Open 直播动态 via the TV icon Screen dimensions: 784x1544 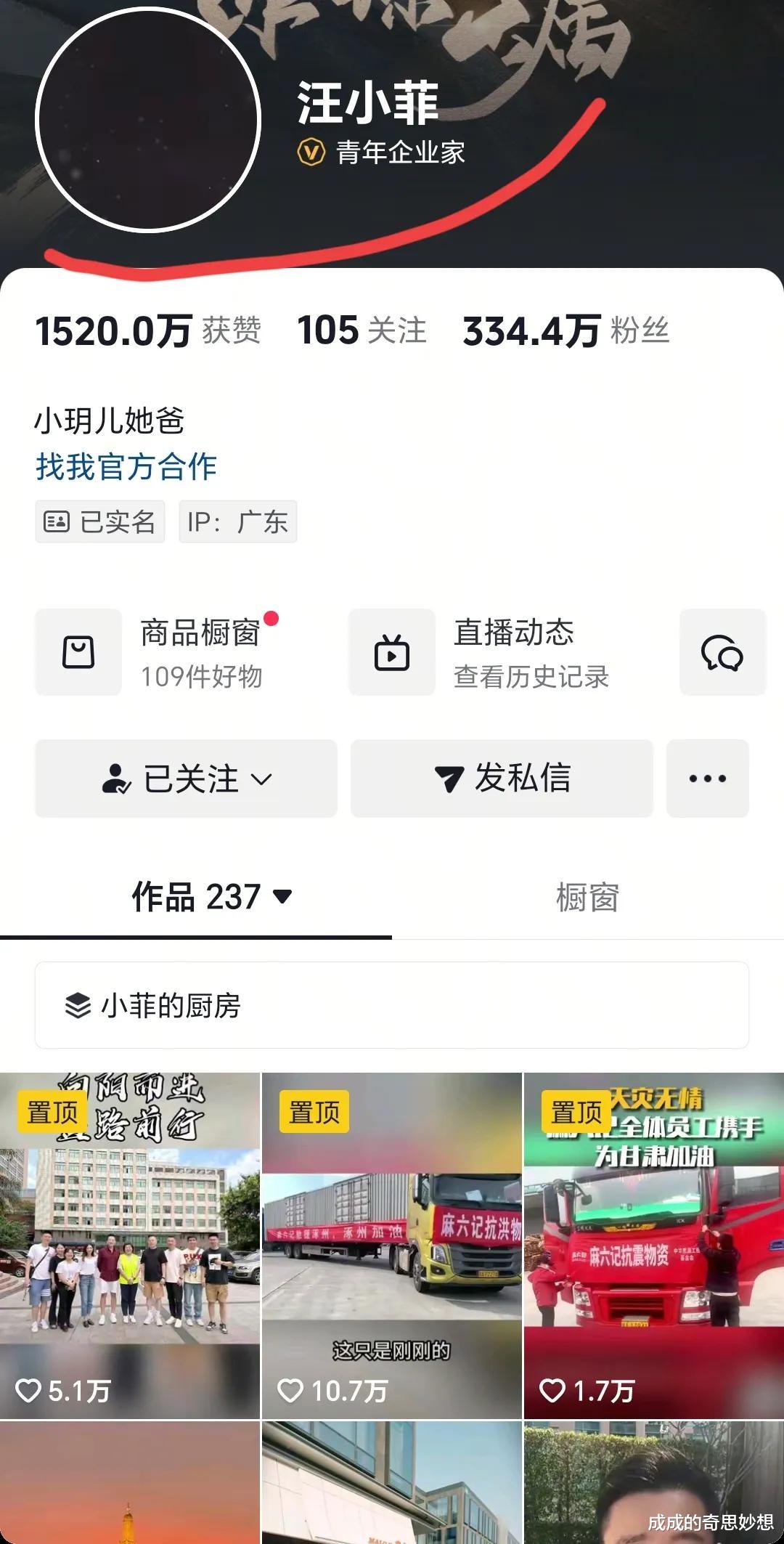pyautogui.click(x=391, y=652)
